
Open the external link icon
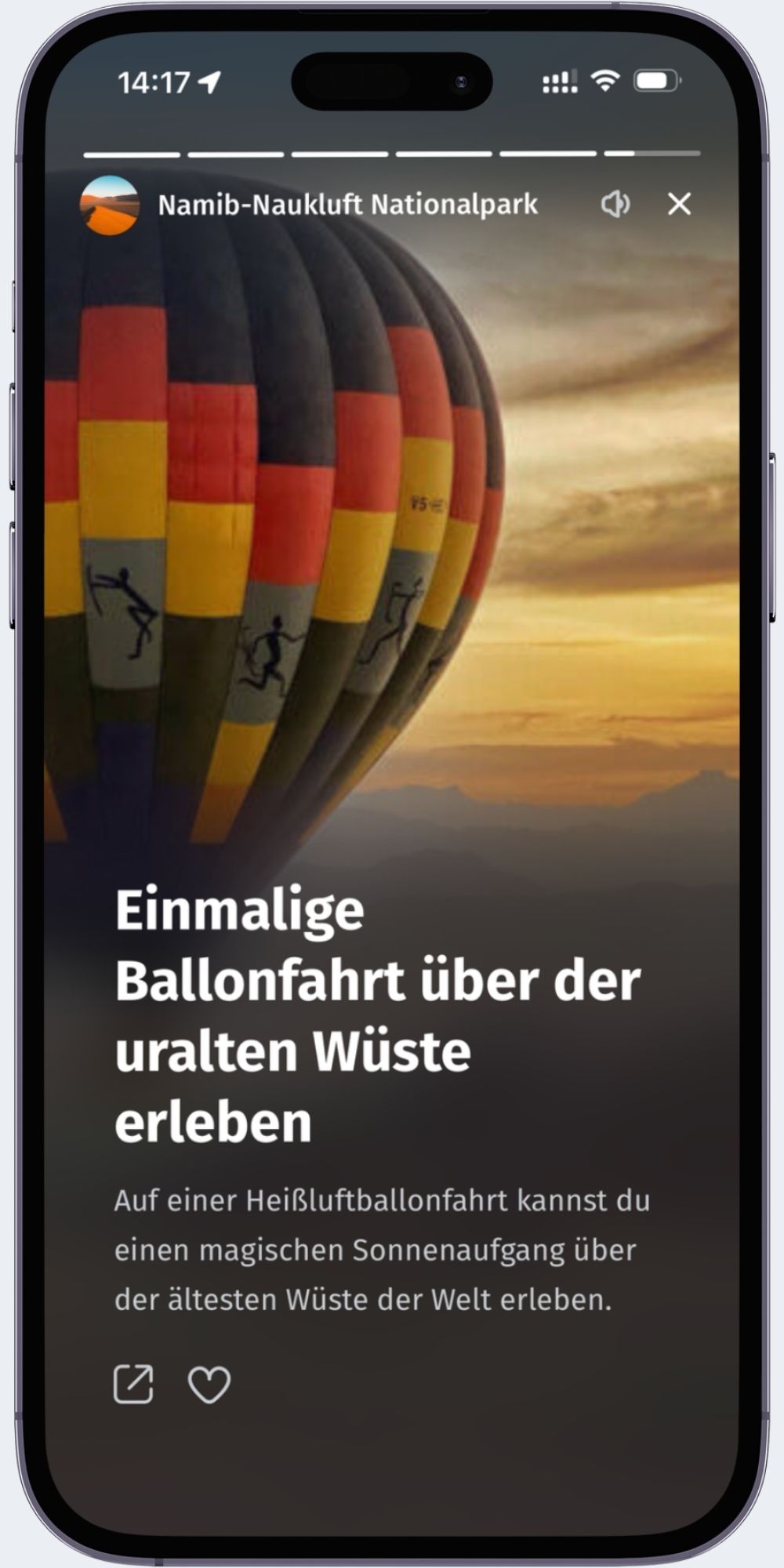[x=133, y=1385]
